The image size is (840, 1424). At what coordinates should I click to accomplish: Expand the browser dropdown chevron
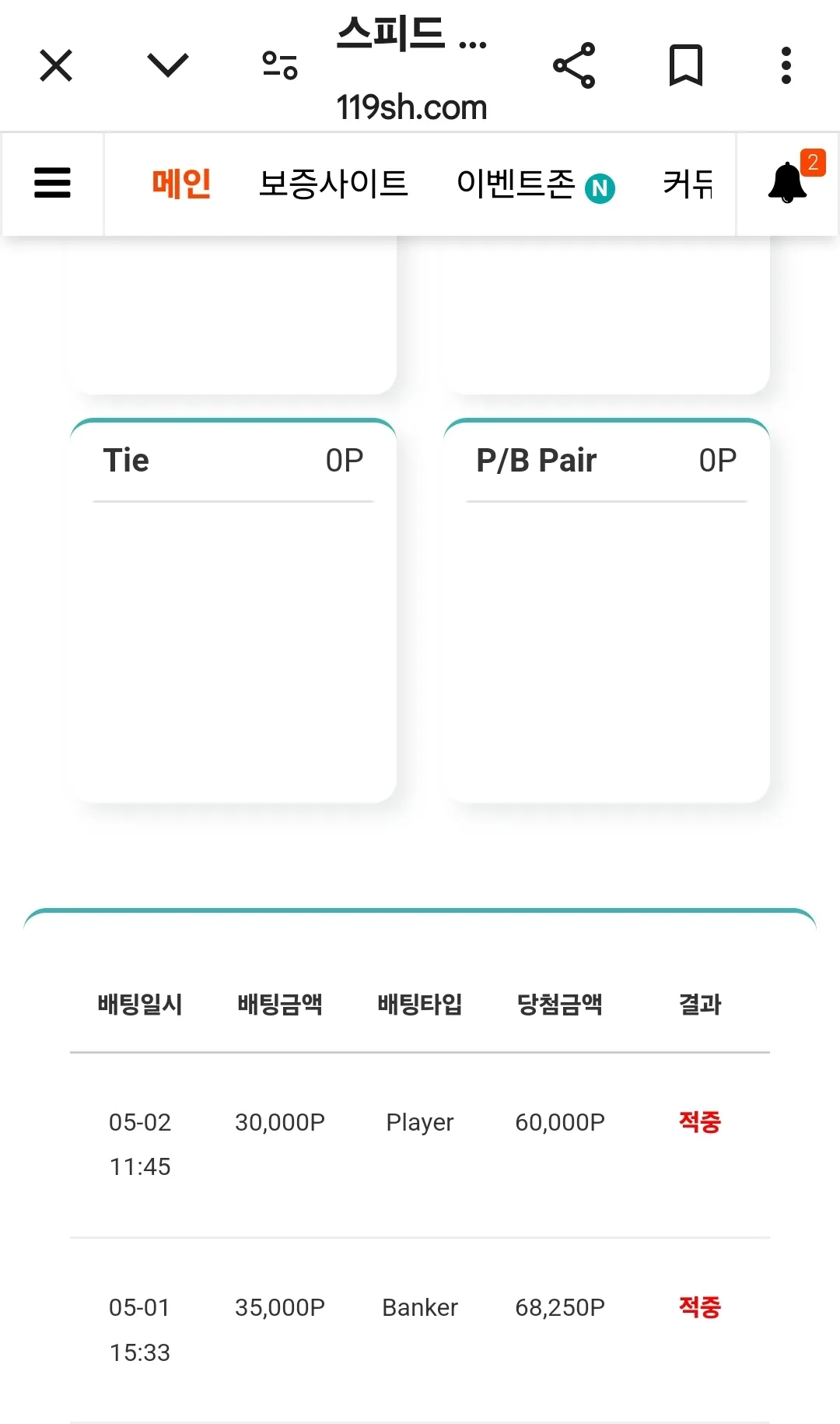(x=168, y=65)
